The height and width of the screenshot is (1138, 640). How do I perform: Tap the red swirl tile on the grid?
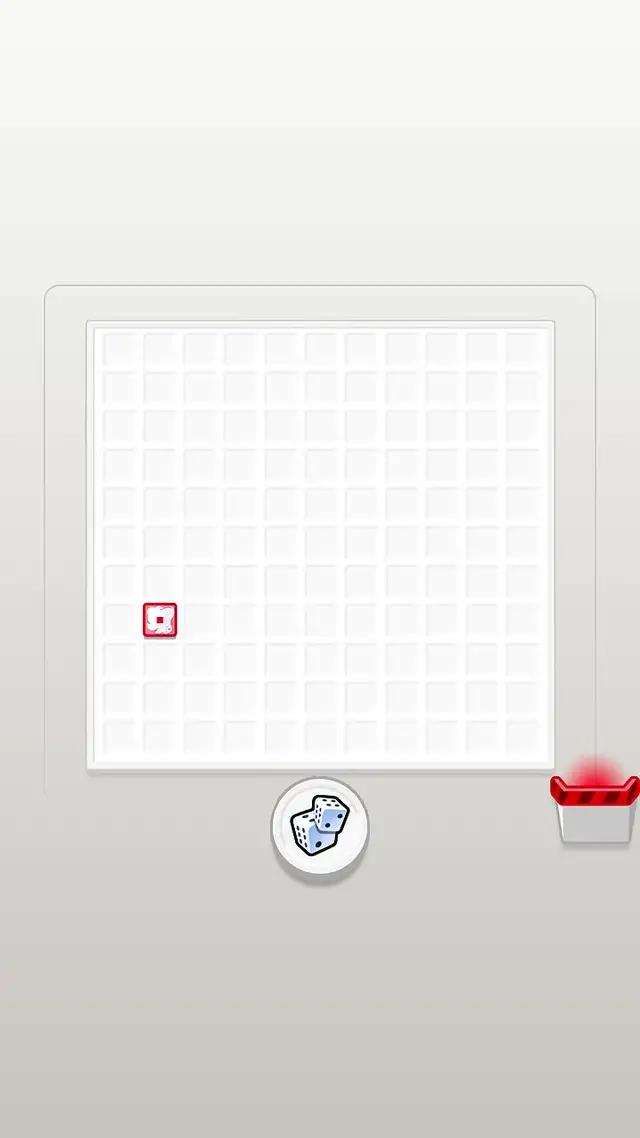coord(160,620)
